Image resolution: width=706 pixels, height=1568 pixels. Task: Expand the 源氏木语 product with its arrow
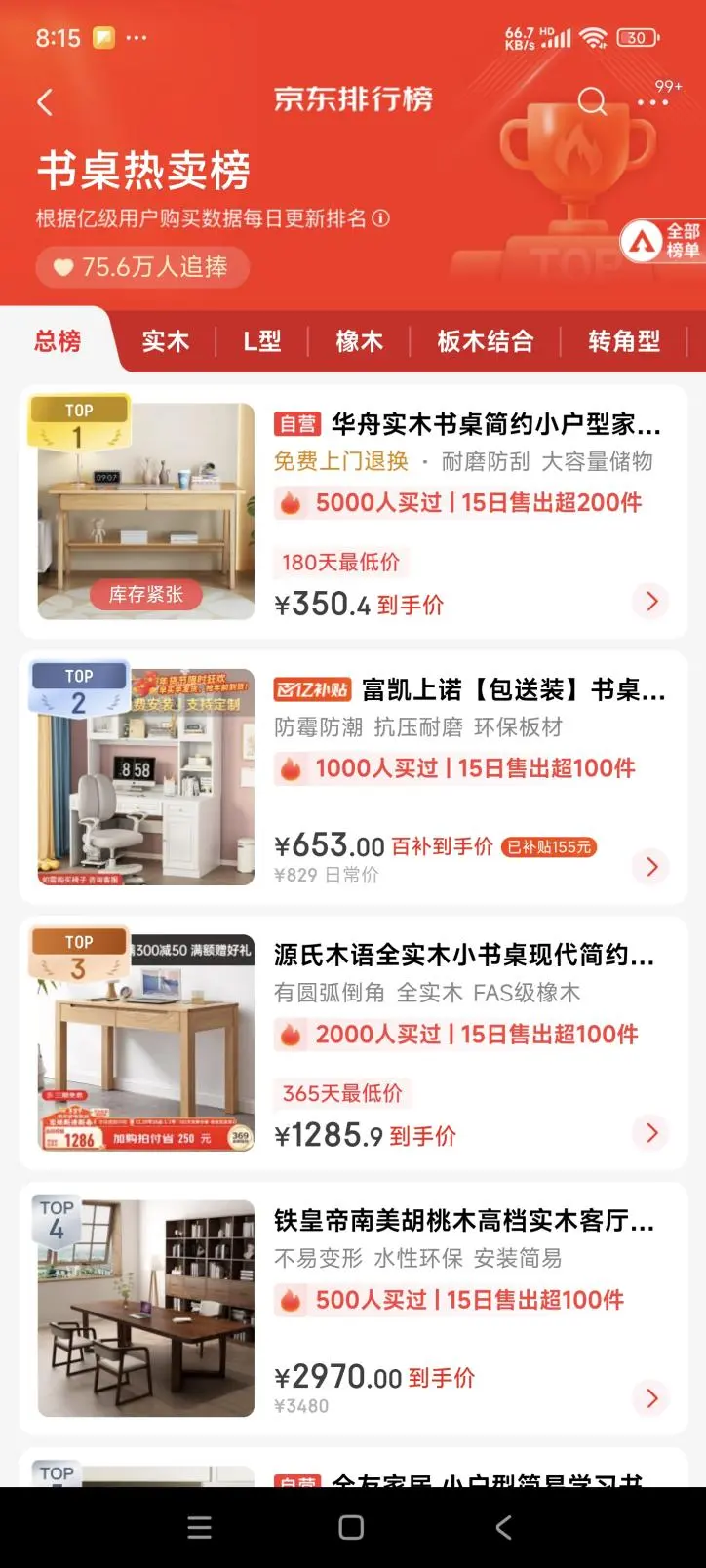click(650, 1133)
